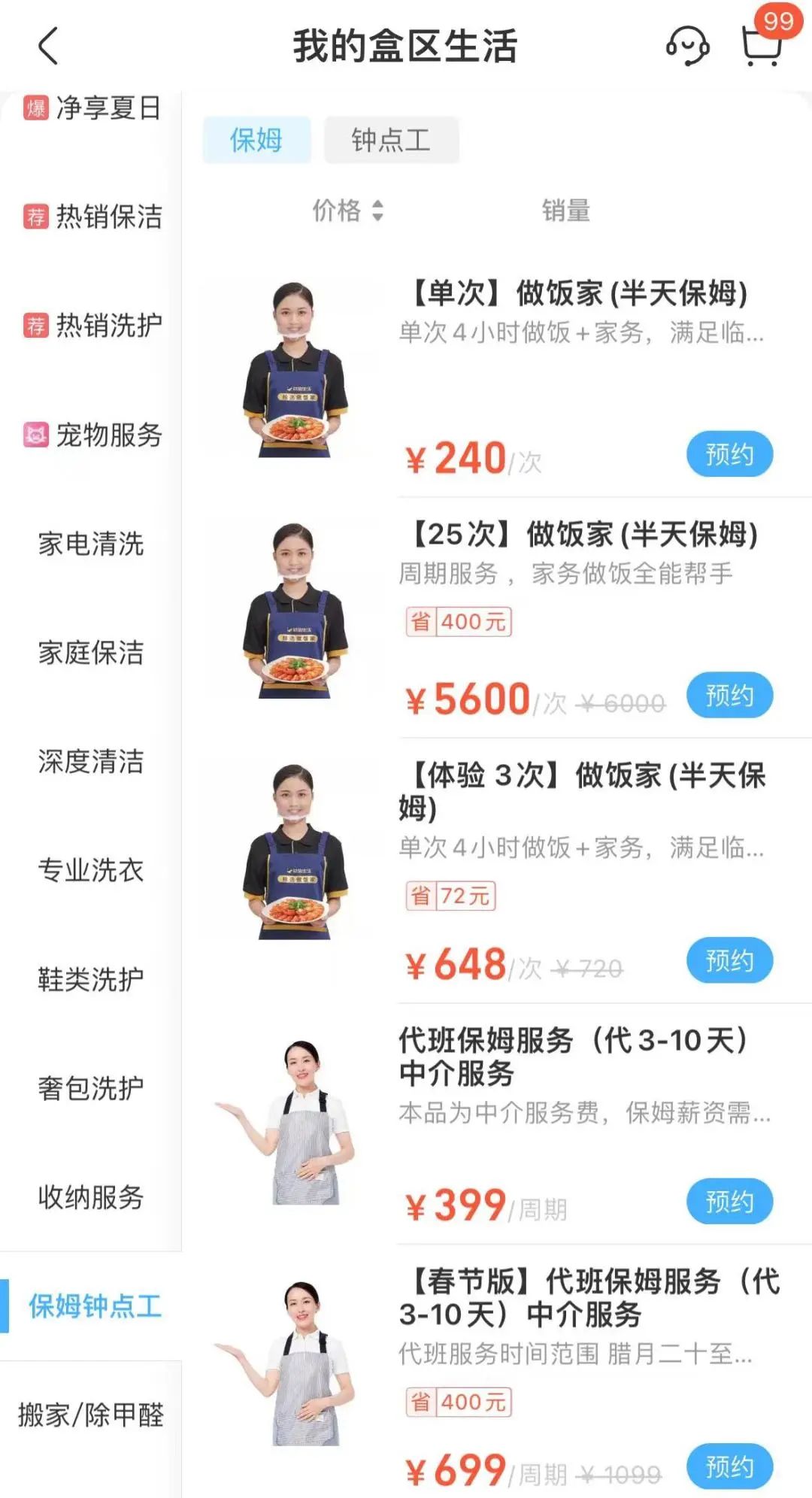The image size is (812, 1498).
Task: Open the 热销保洁 category
Action: [93, 217]
